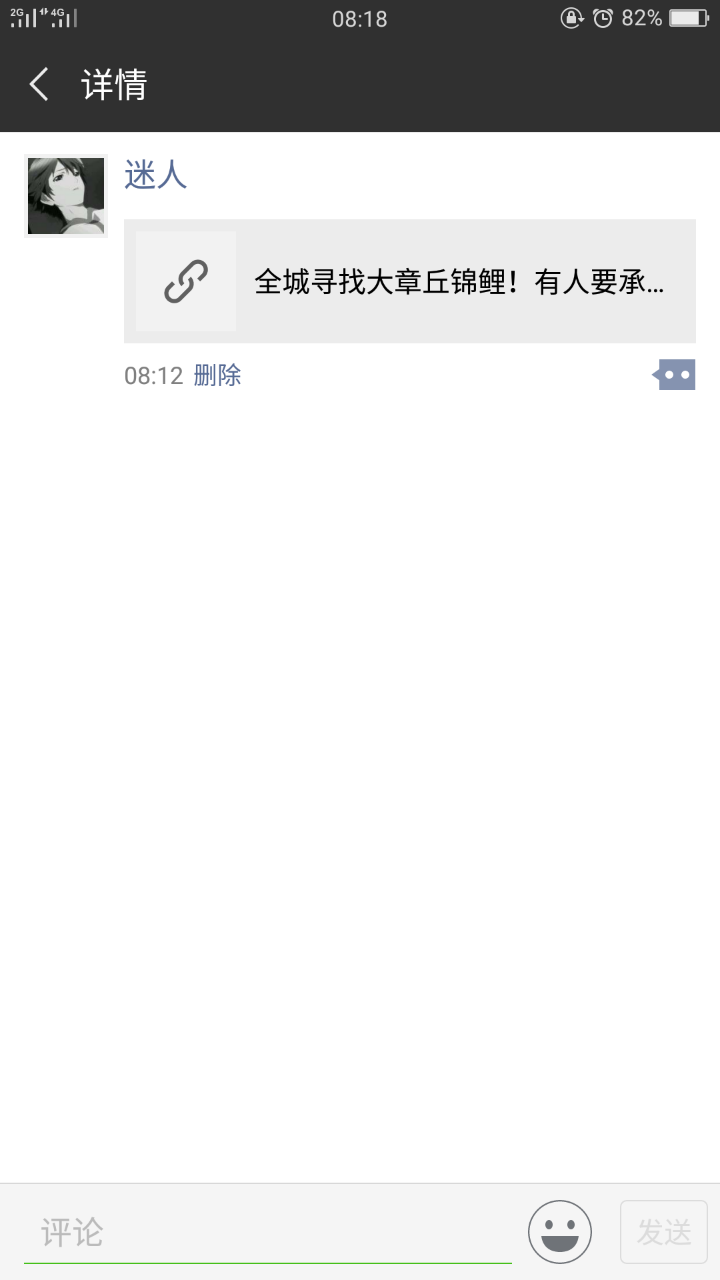
Task: Focus the 评论 comment input field
Action: pos(268,1232)
